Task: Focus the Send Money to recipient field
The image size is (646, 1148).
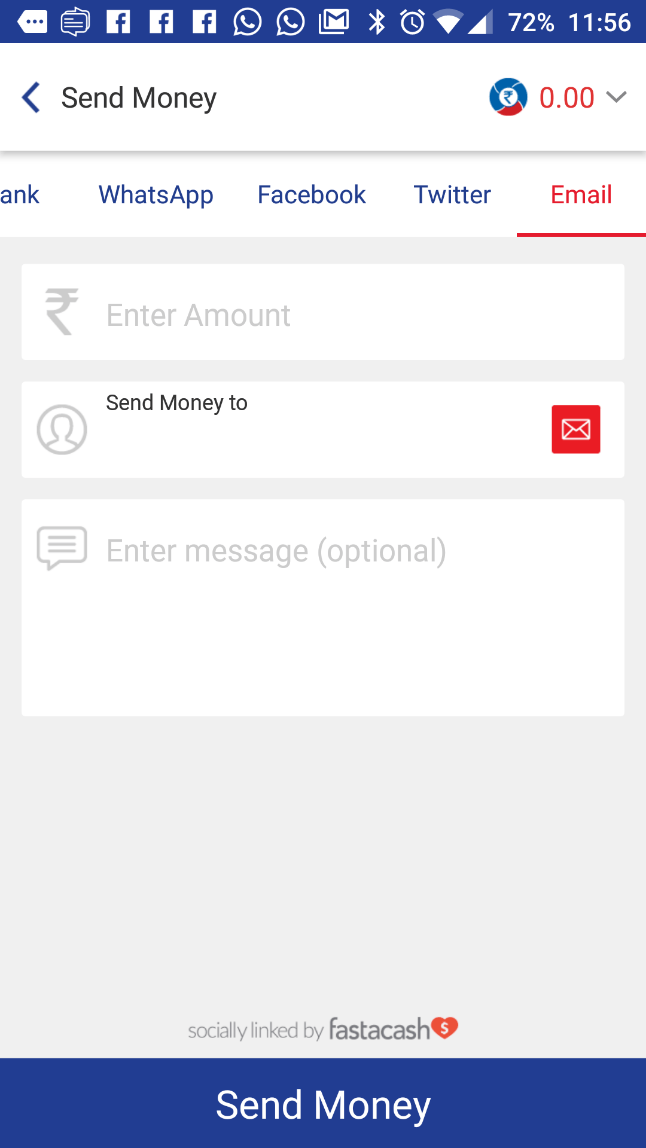Action: click(x=323, y=430)
